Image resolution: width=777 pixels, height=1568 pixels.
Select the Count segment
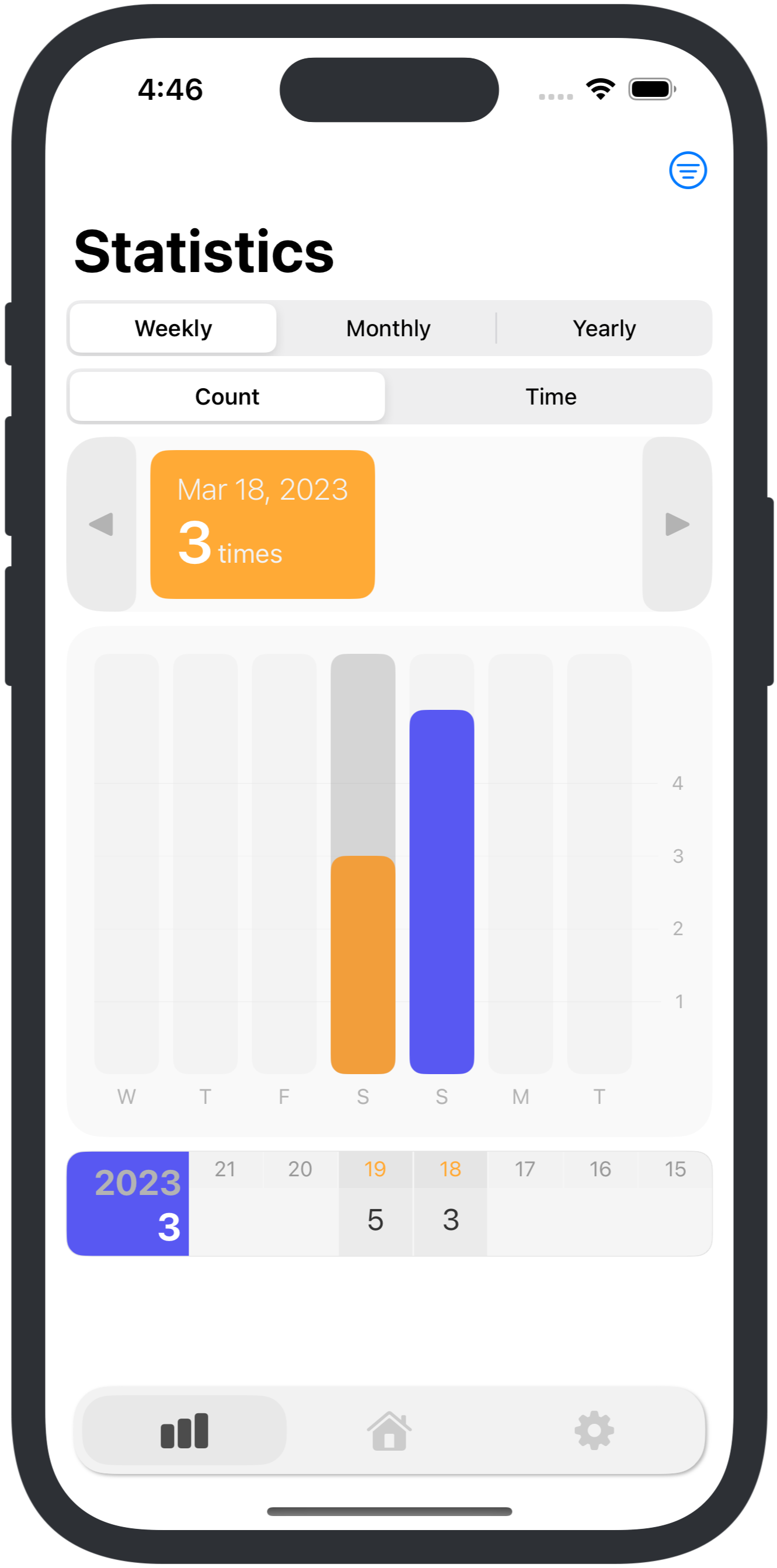click(227, 397)
